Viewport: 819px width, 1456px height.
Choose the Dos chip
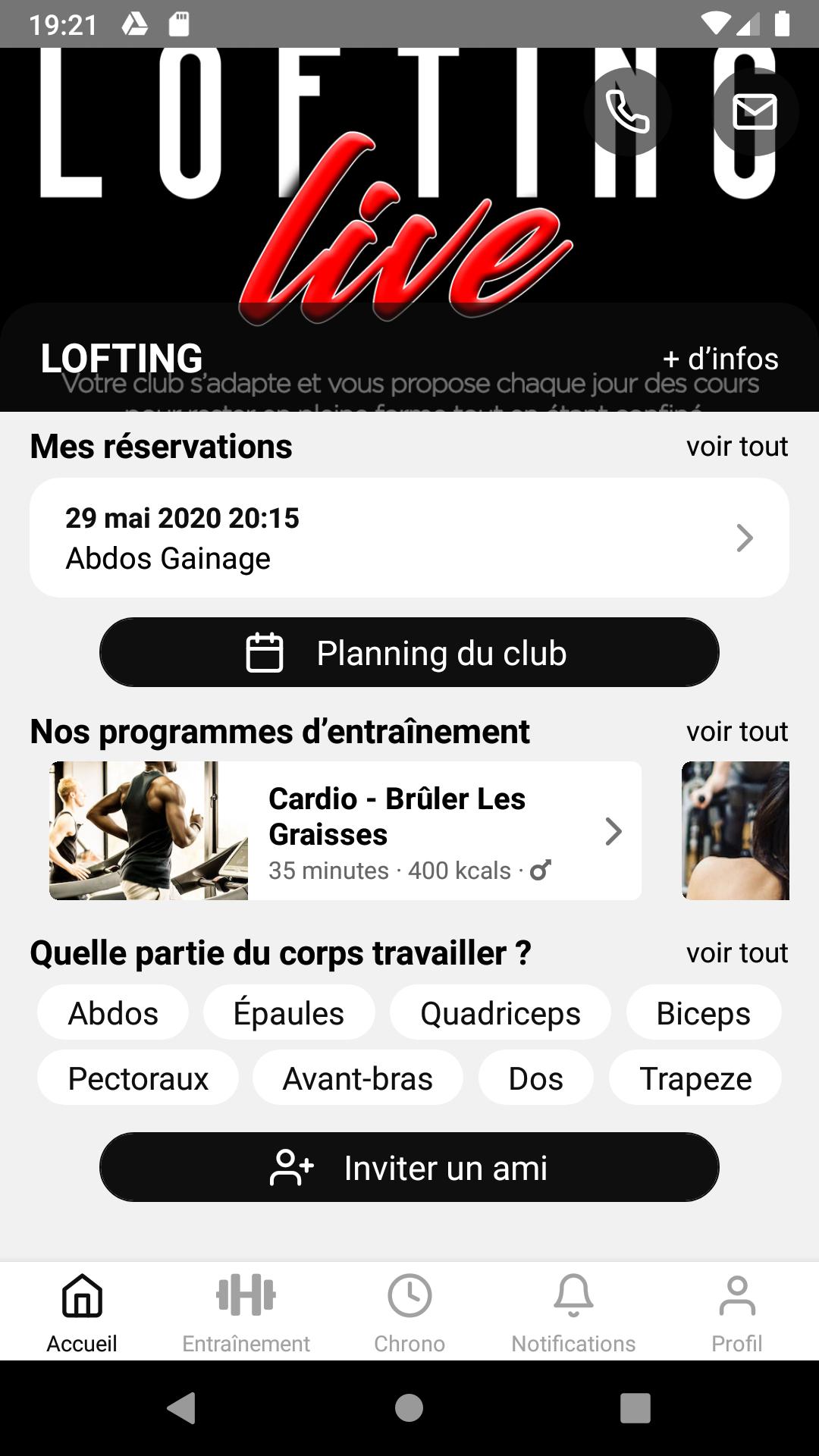click(535, 1078)
